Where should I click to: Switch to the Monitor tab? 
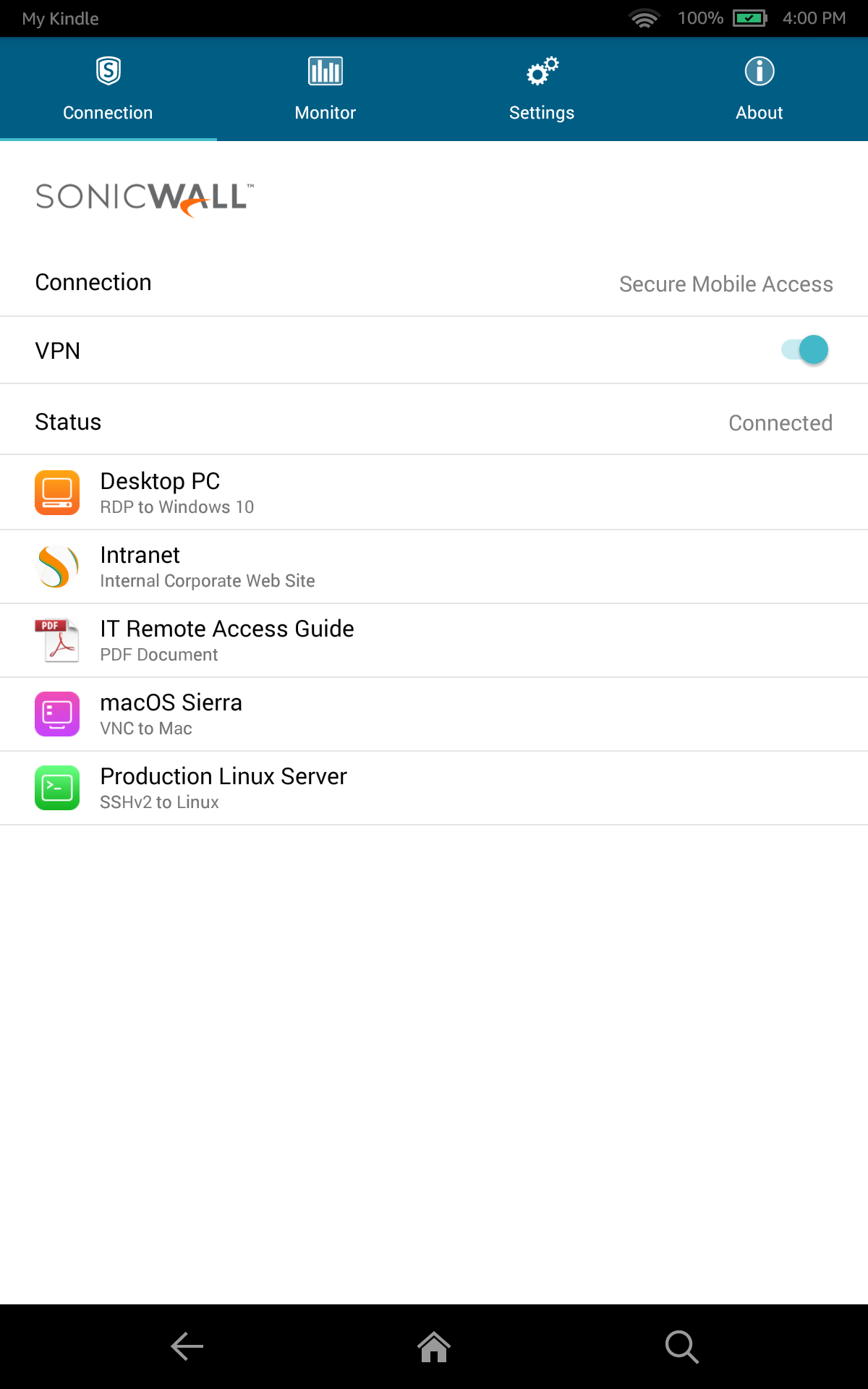325,89
